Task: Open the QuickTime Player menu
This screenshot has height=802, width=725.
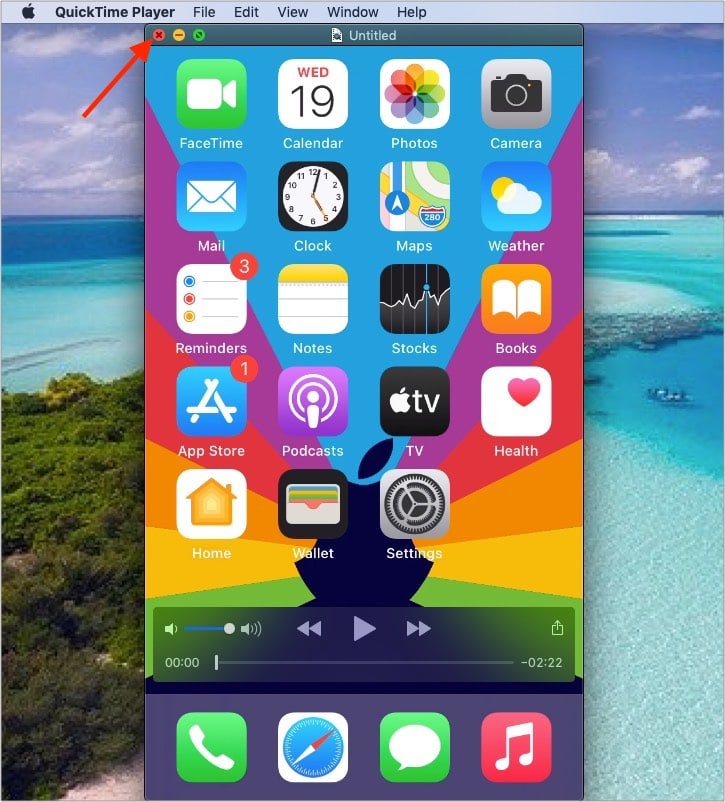Action: pyautogui.click(x=115, y=12)
